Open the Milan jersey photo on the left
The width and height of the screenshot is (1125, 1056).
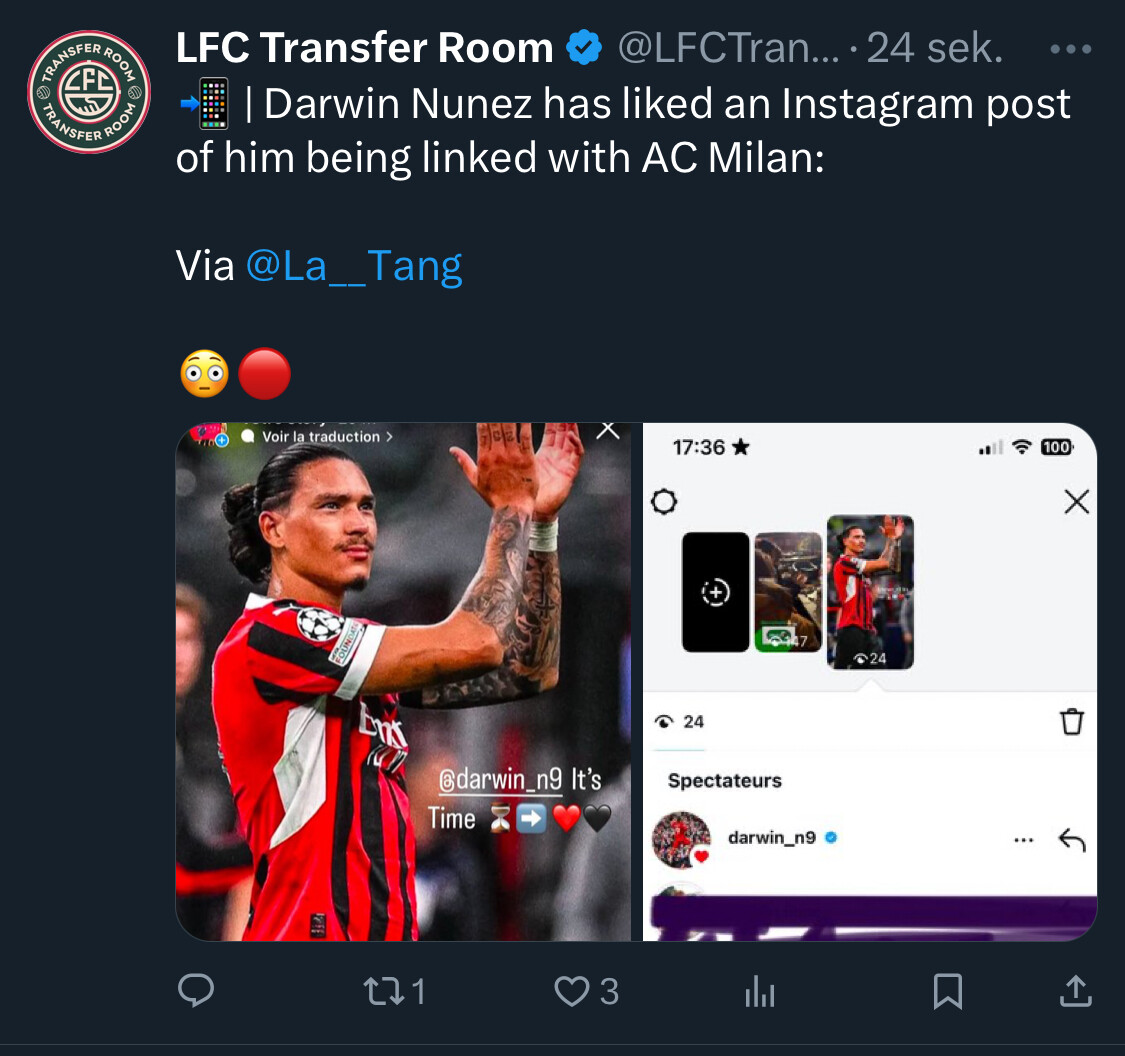coord(403,681)
